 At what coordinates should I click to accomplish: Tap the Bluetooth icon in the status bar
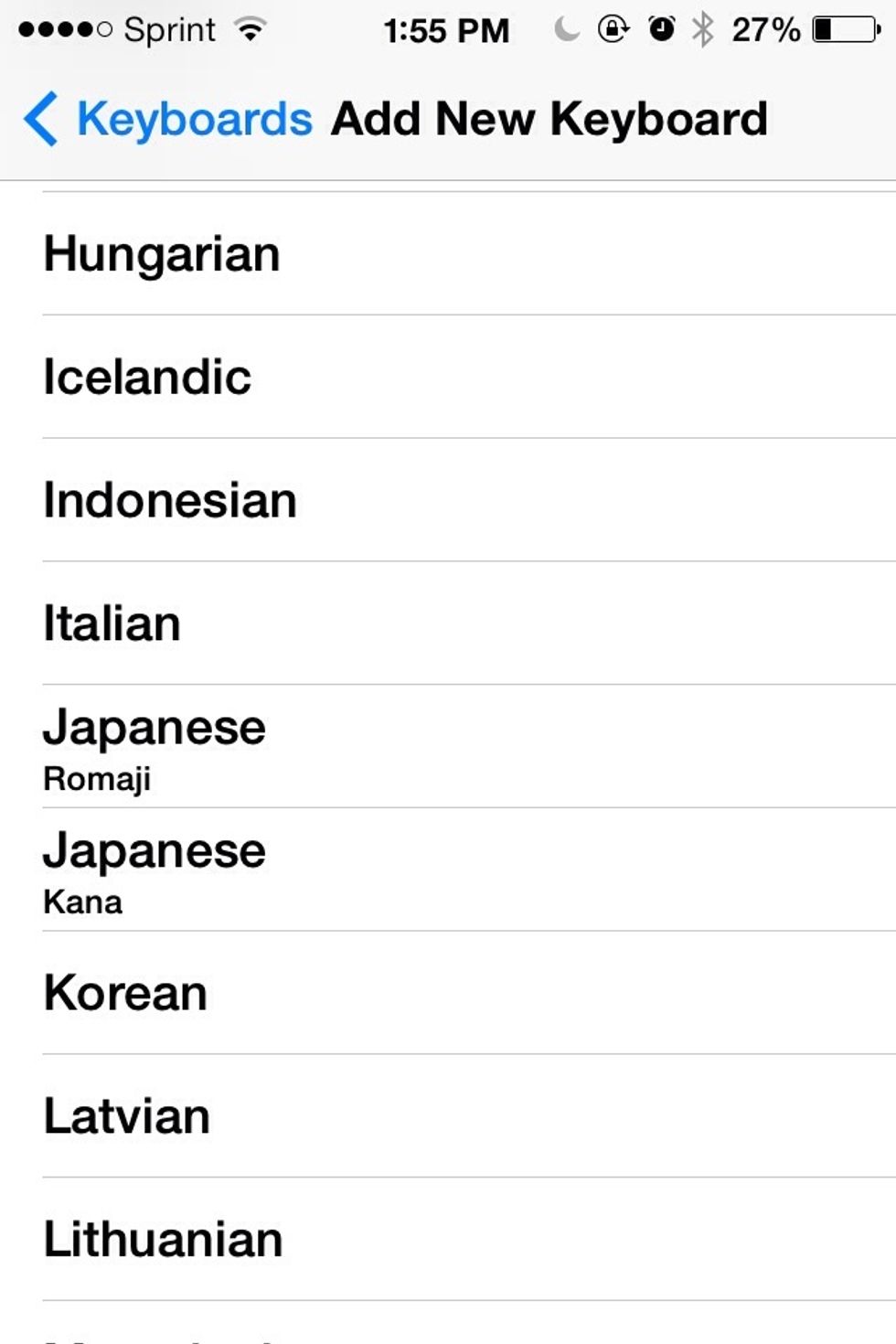click(706, 28)
